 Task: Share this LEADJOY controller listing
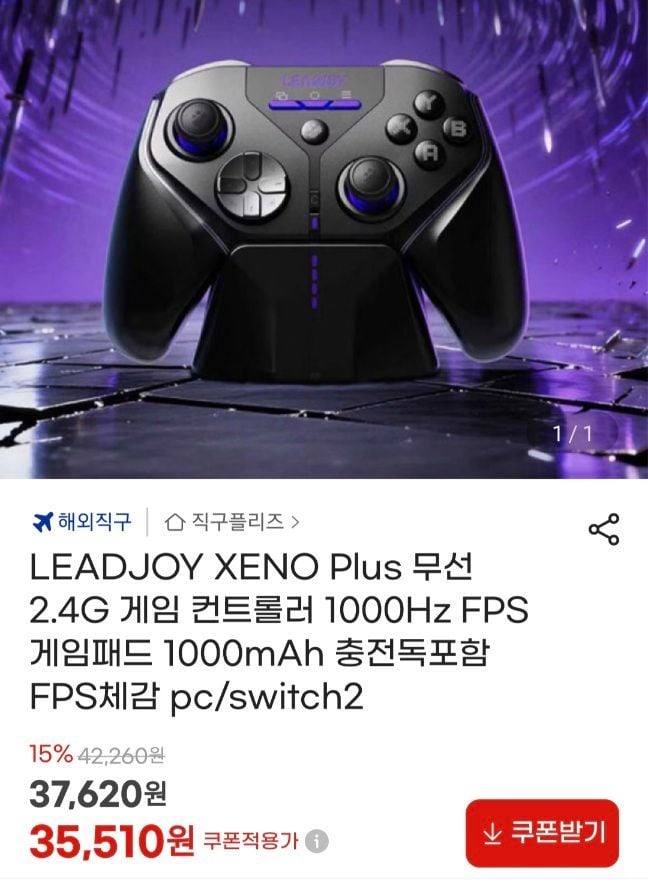tap(603, 529)
